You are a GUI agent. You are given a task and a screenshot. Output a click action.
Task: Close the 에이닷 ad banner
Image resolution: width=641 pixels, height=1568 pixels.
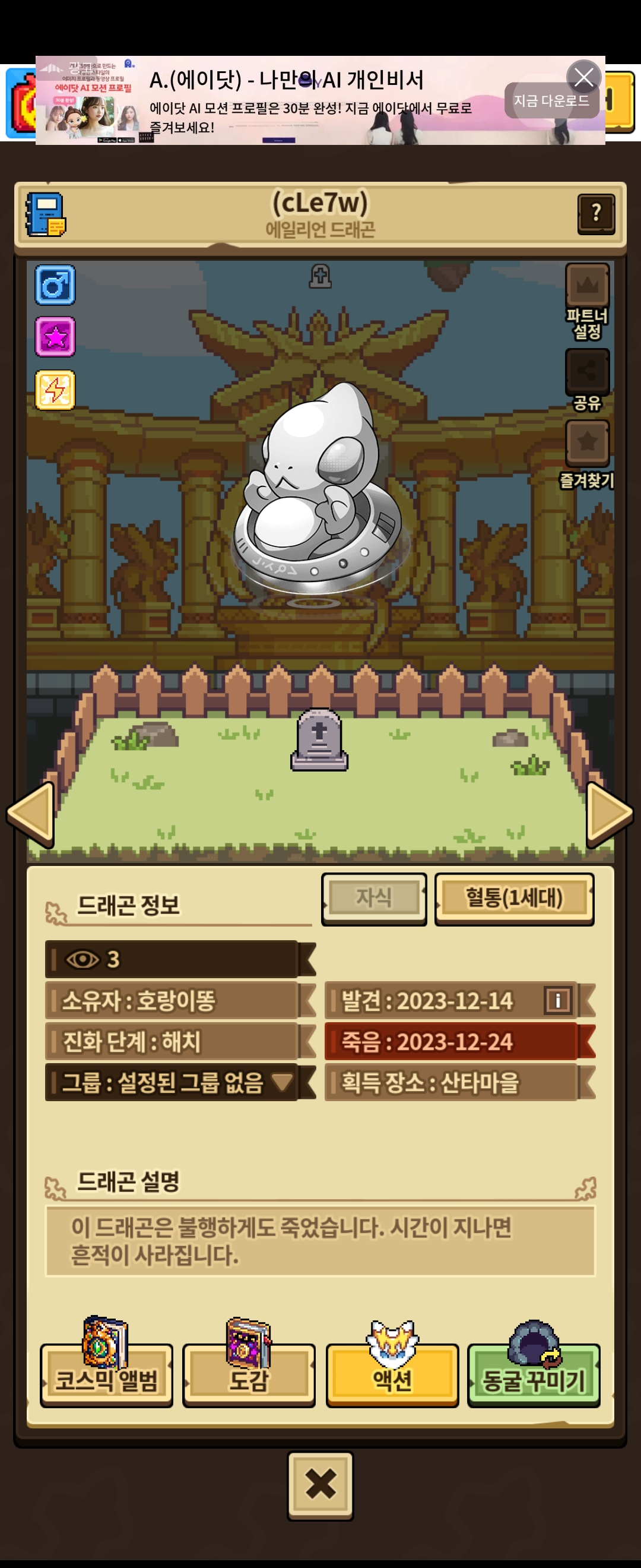583,77
